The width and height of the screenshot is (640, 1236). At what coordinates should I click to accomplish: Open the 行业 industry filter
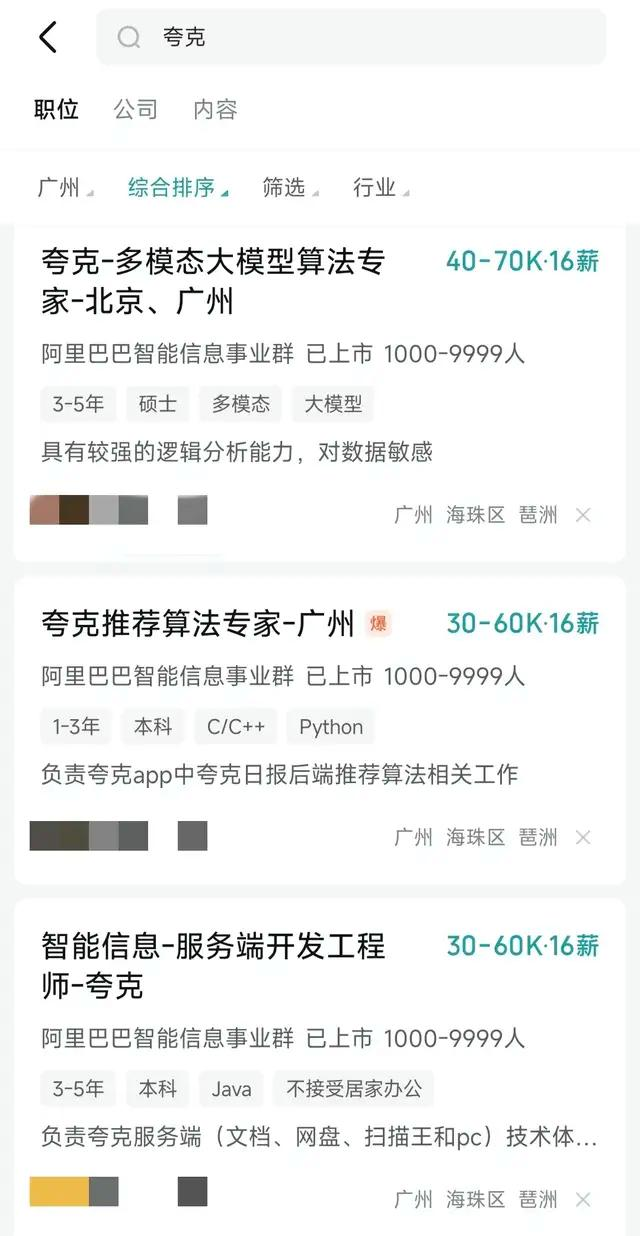[380, 187]
